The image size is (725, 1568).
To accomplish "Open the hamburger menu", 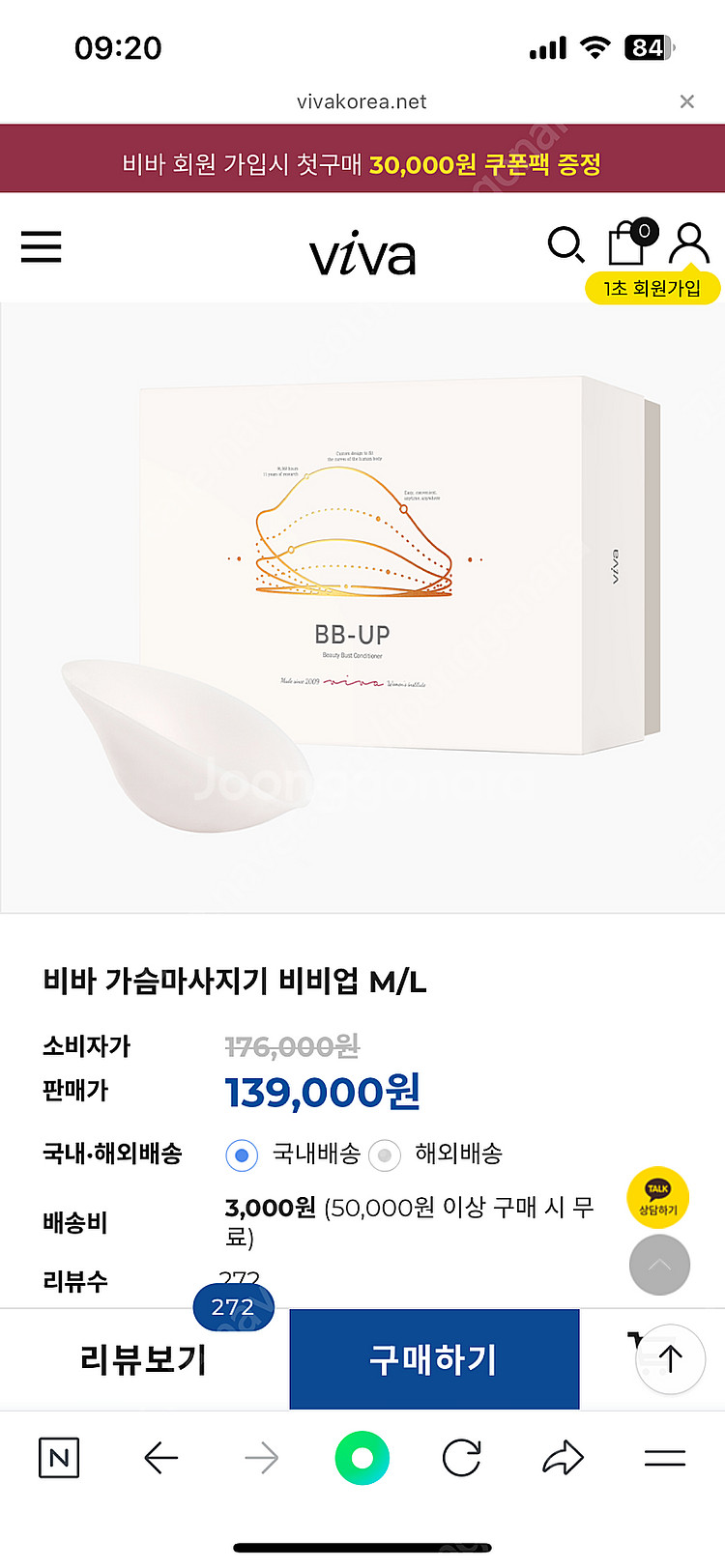I will [x=41, y=247].
